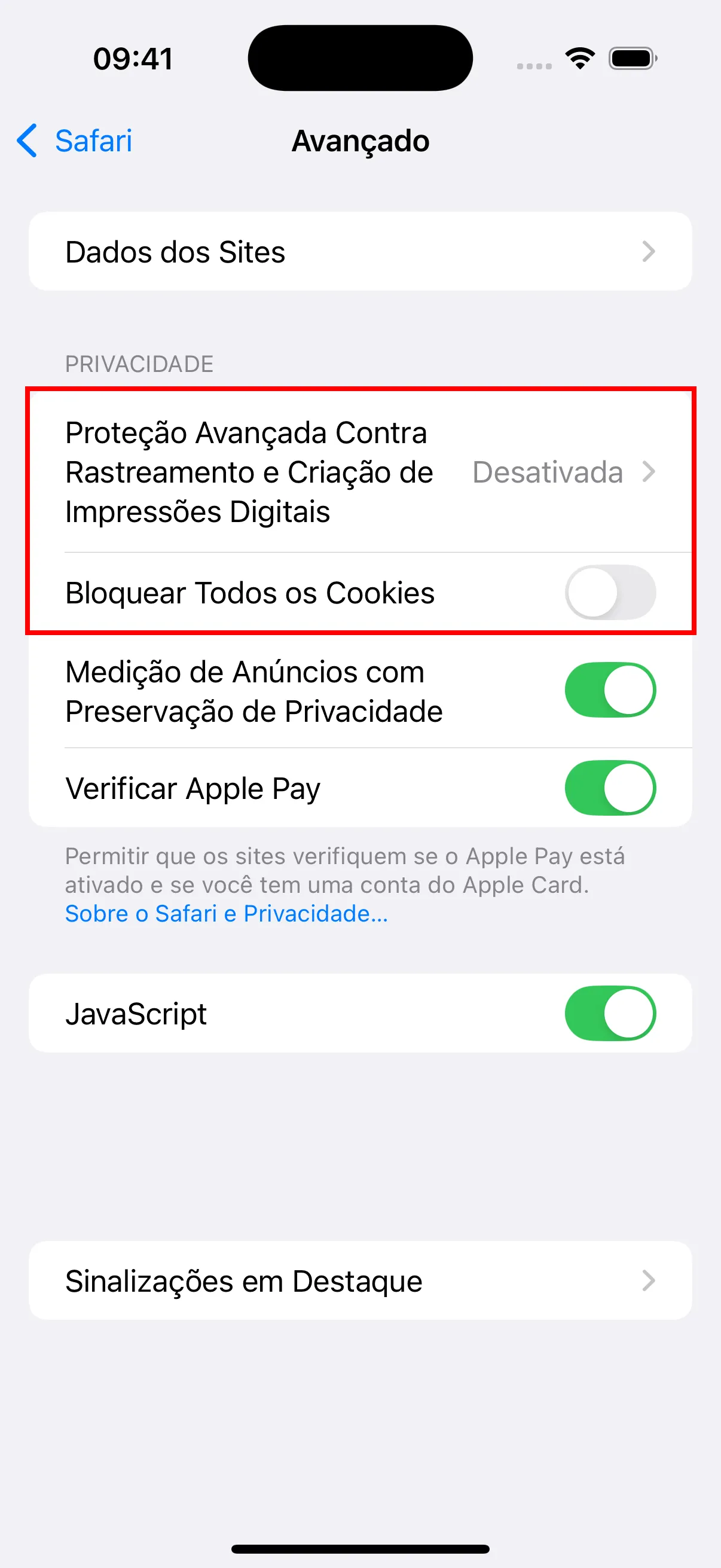
Task: Open Proteção Avançada Contra Rastreamento settings
Action: point(360,472)
